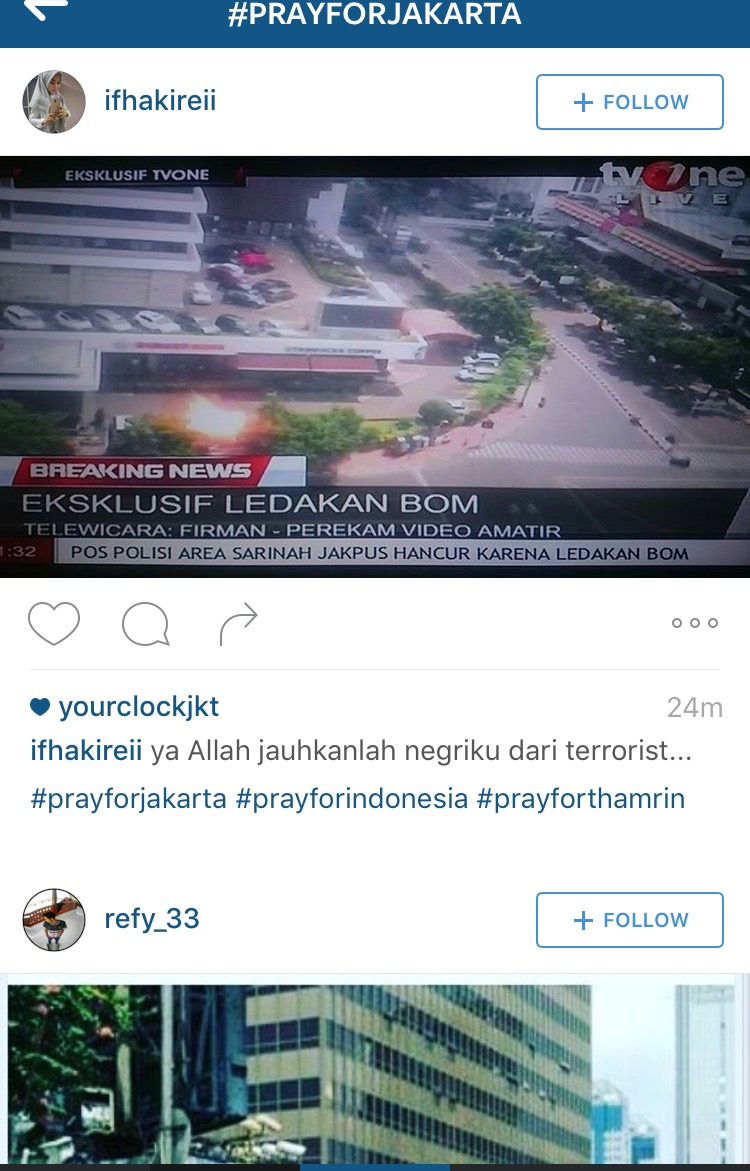Open ifhakireii's profile picture
750x1171 pixels.
click(x=54, y=102)
